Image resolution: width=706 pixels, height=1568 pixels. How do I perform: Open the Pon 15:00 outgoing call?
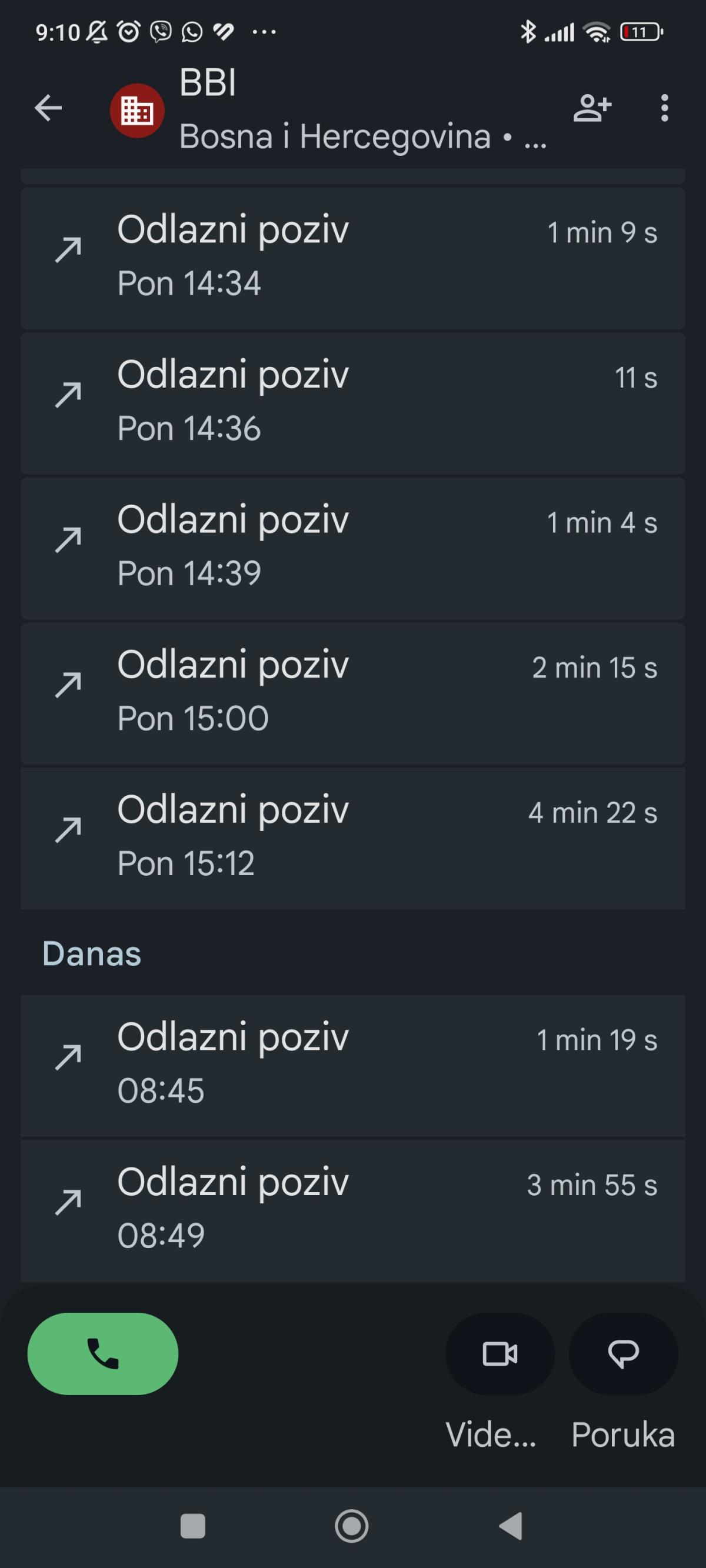pos(352,692)
